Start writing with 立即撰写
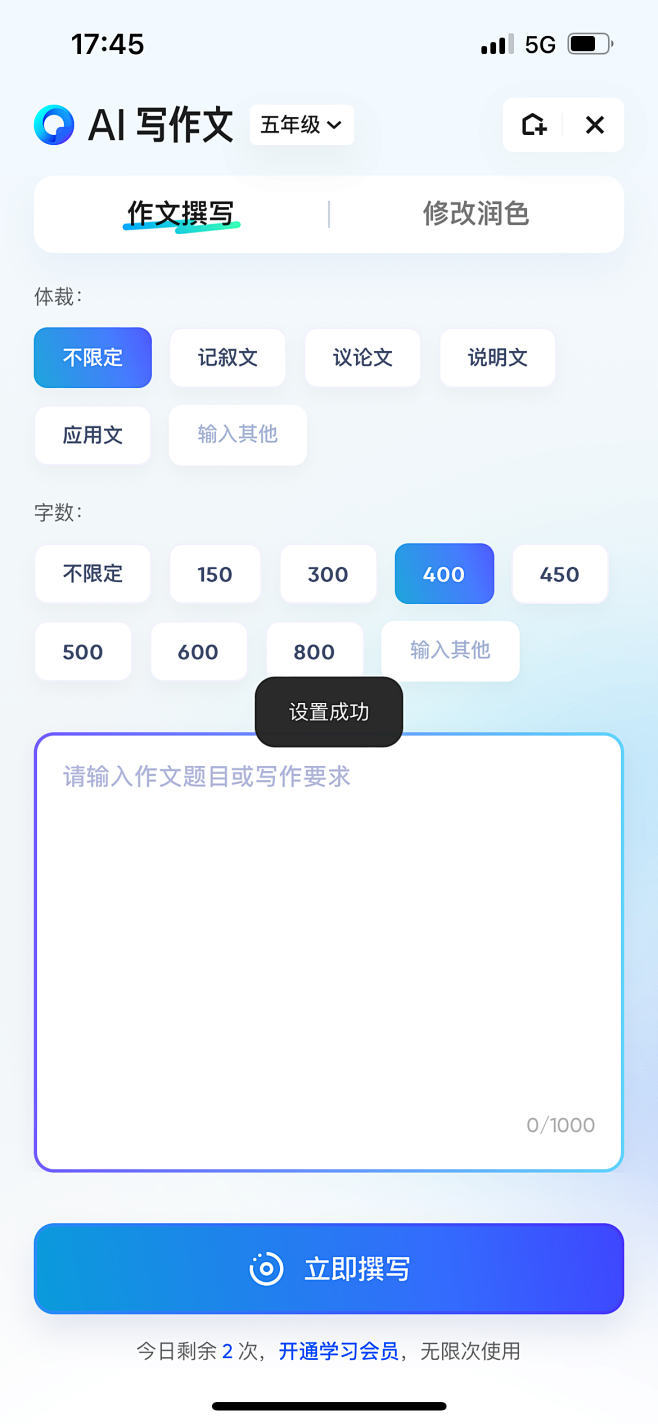 coord(329,1269)
